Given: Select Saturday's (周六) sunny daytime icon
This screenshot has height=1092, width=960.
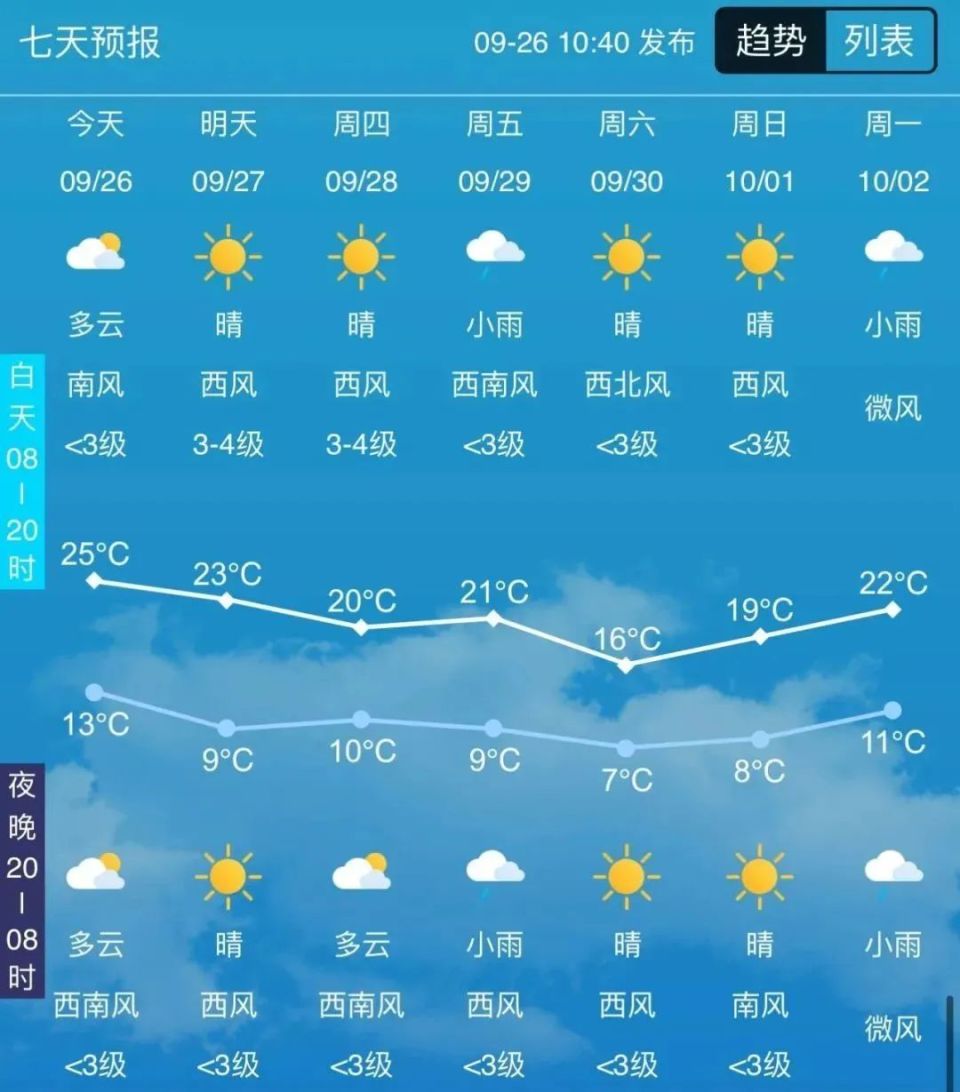Looking at the screenshot, I should point(628,255).
